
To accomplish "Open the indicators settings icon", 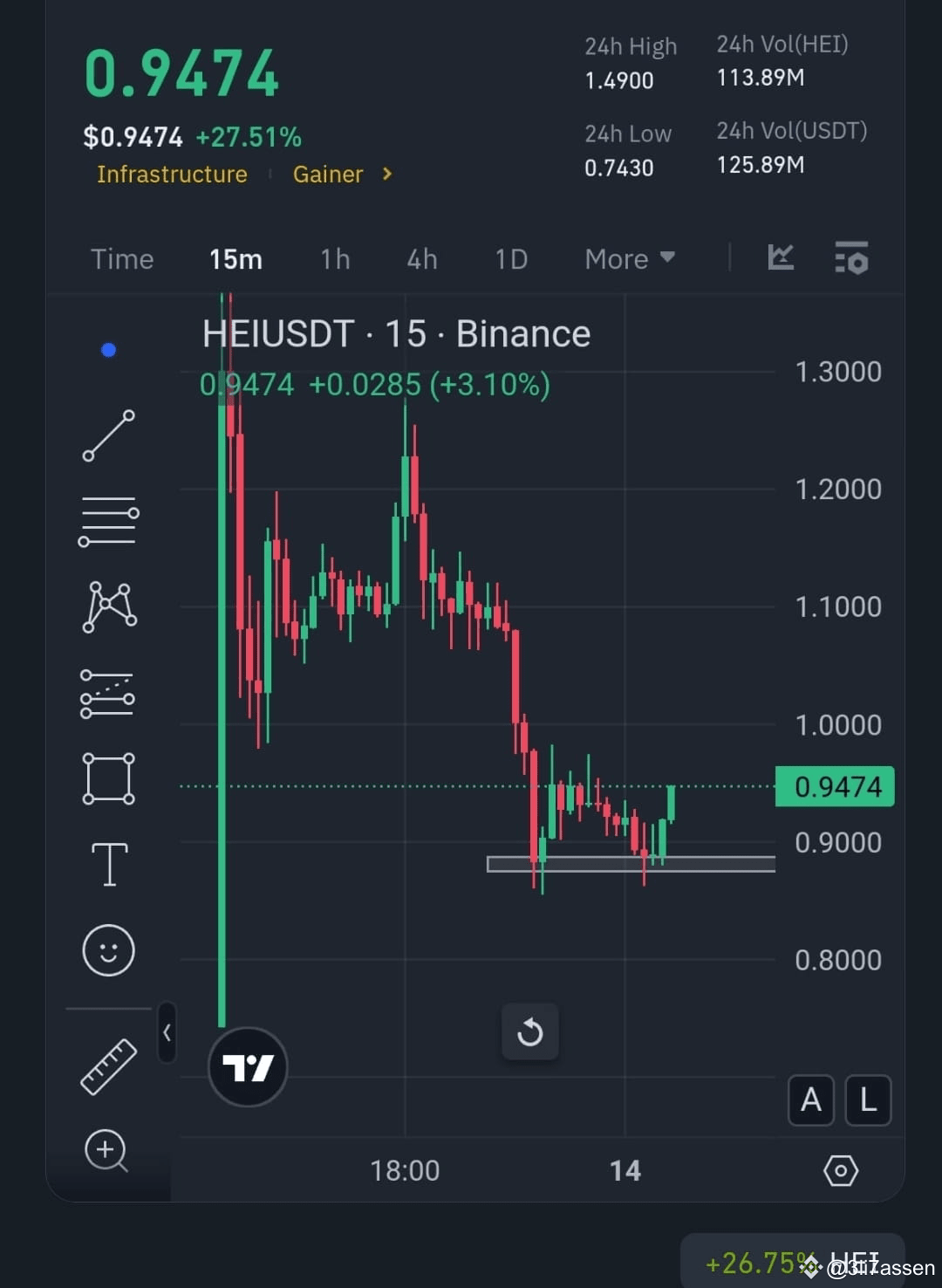I will click(851, 258).
